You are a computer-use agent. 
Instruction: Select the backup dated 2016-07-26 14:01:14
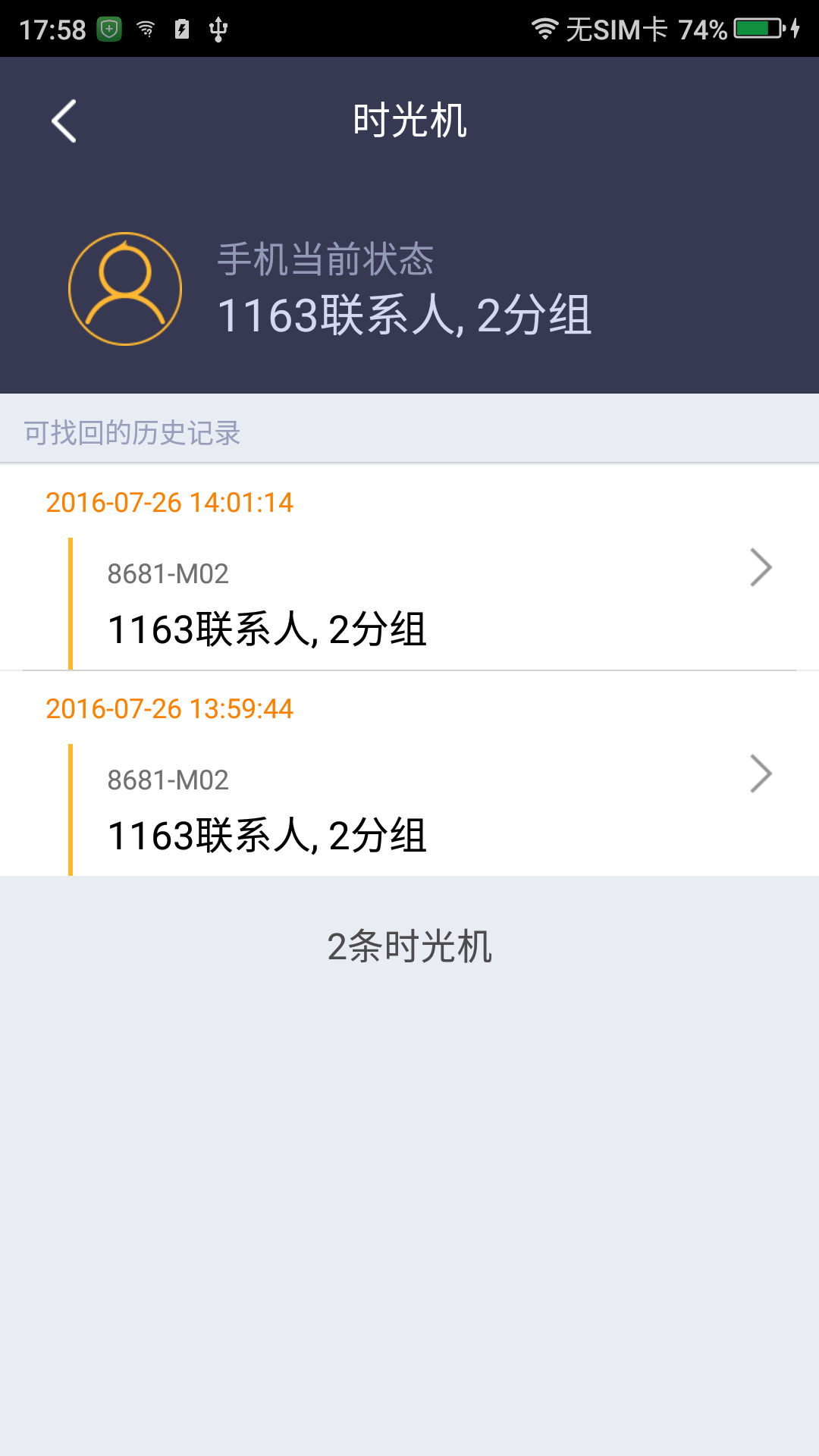pyautogui.click(x=171, y=501)
